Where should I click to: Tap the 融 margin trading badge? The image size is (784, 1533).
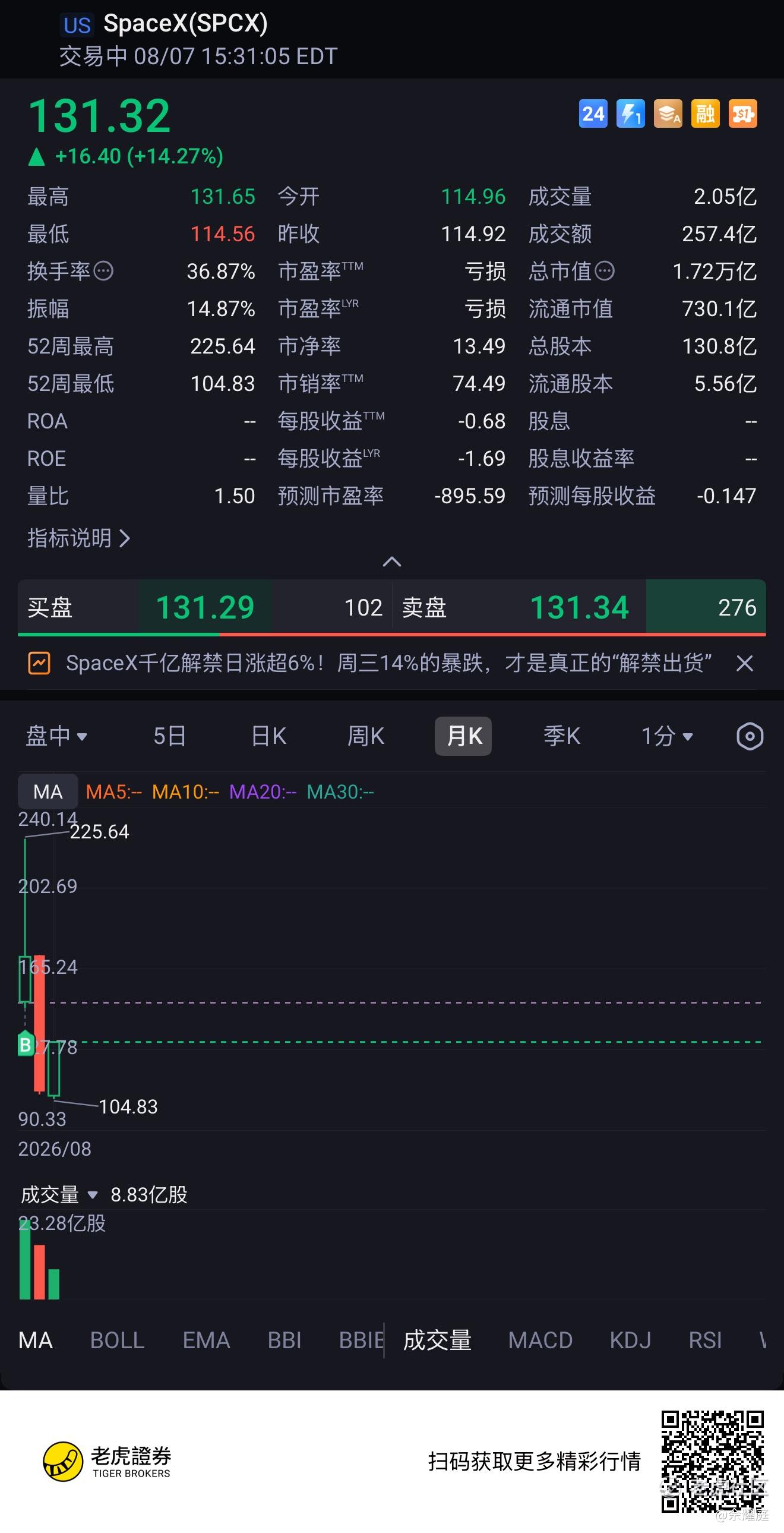click(706, 113)
